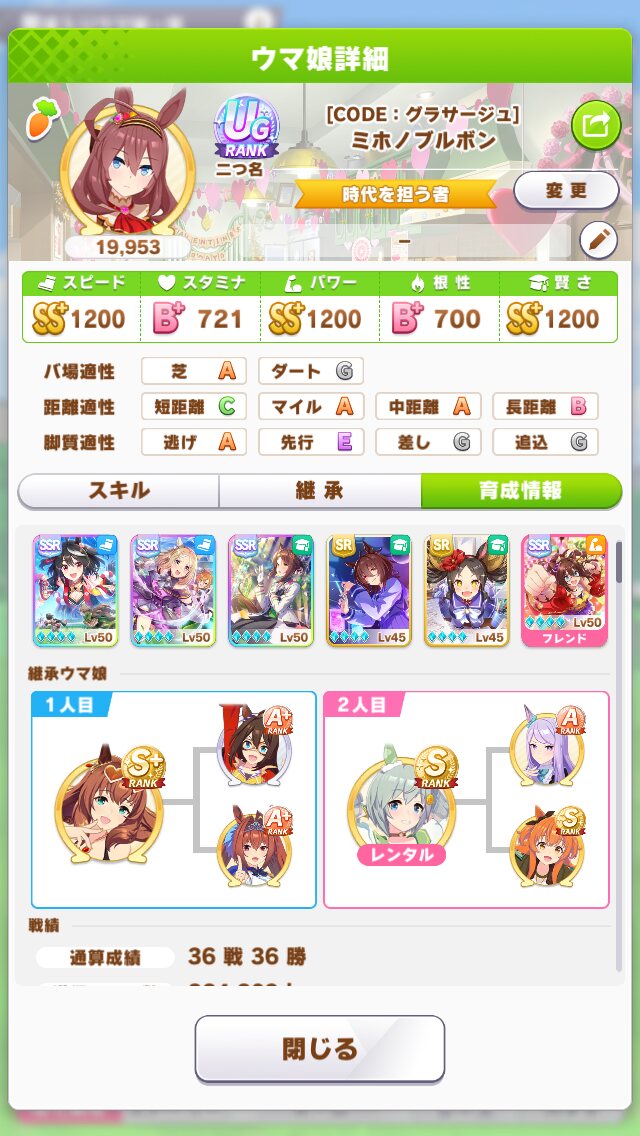The image size is (640, 1136).
Task: Open the first SSR Lv50 support card
Action: tap(75, 590)
